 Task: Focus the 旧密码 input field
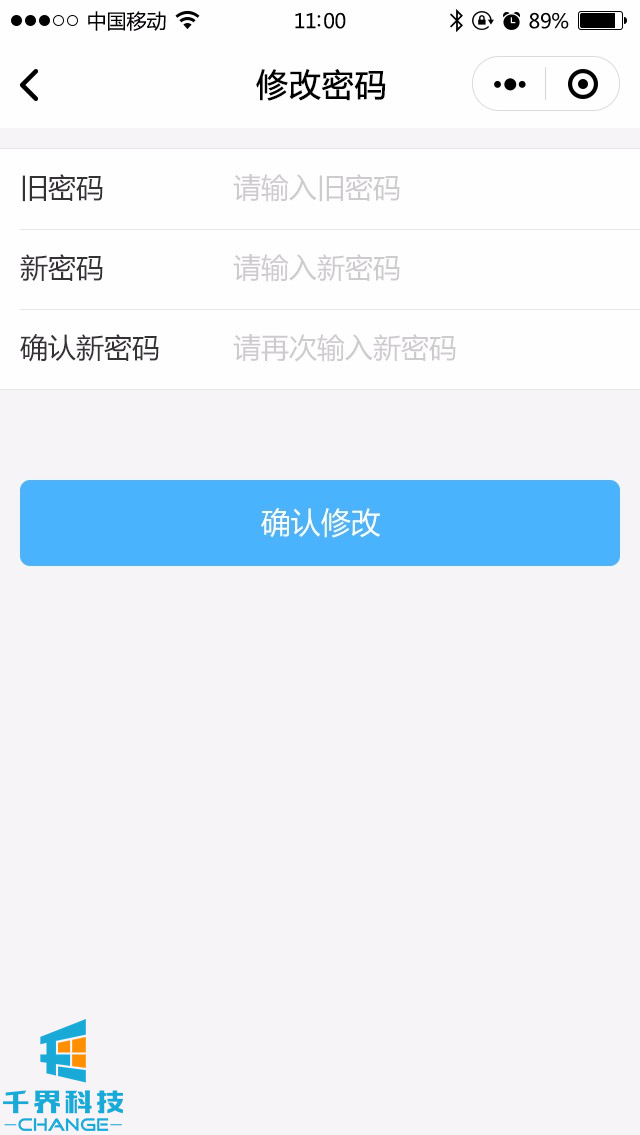coord(430,189)
